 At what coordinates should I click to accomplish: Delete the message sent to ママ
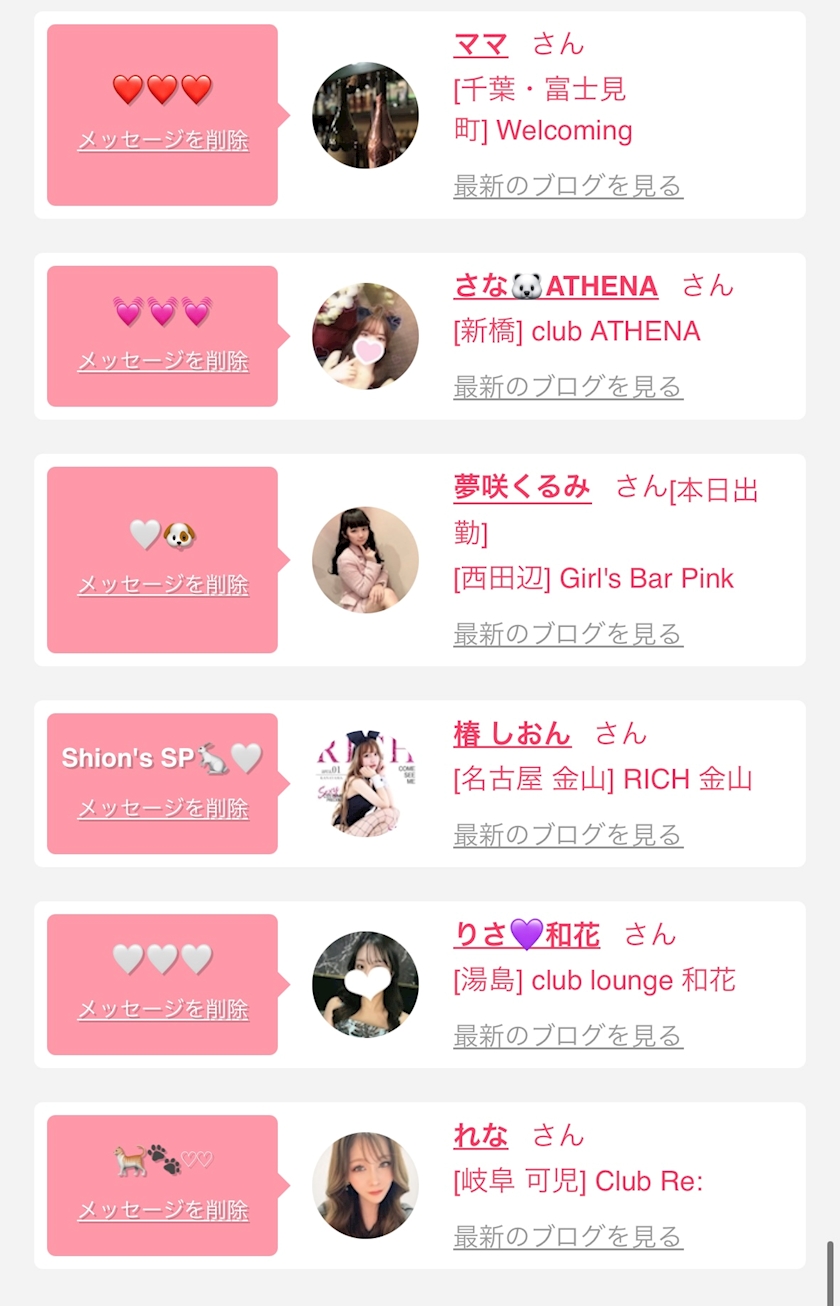pyautogui.click(x=163, y=140)
